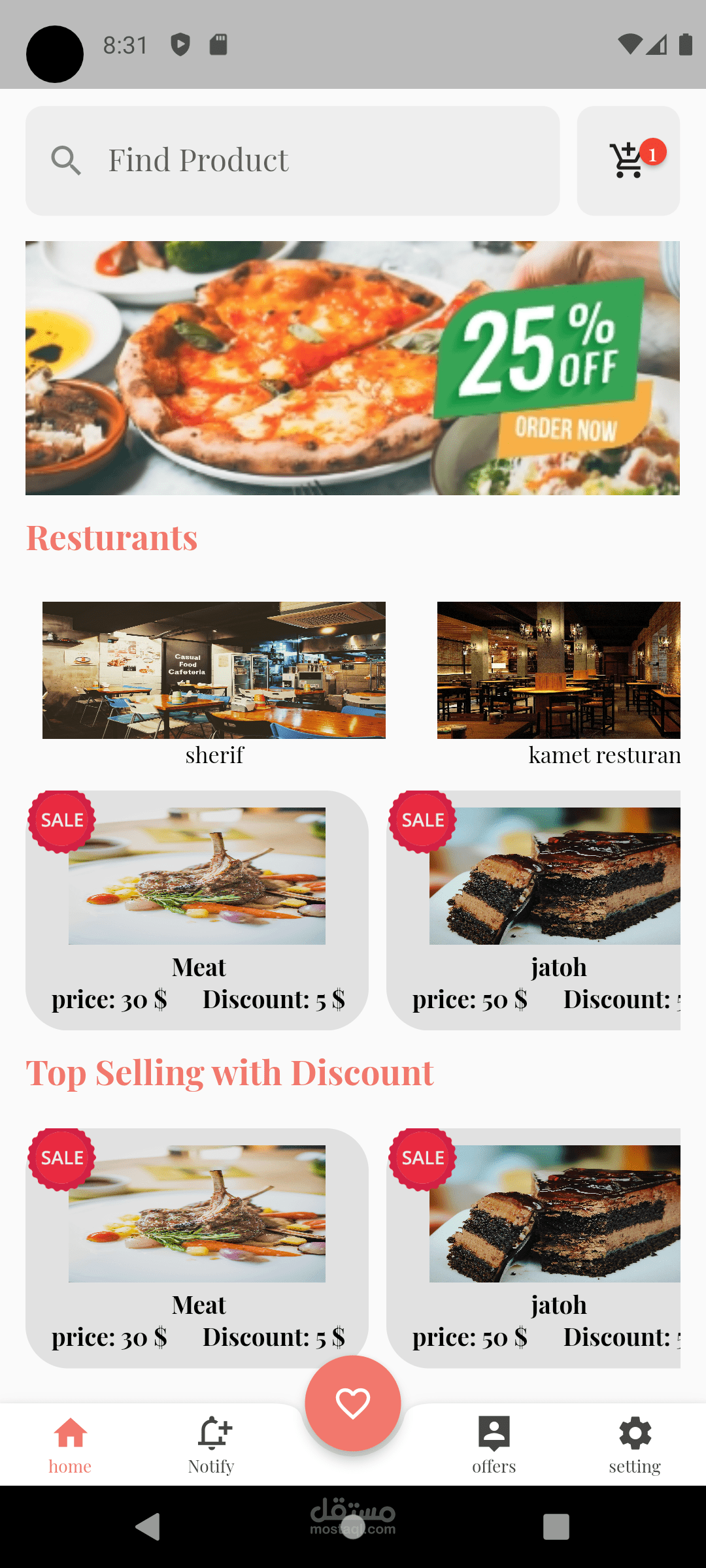Go back with the system back button
The image size is (706, 1568).
click(148, 1527)
